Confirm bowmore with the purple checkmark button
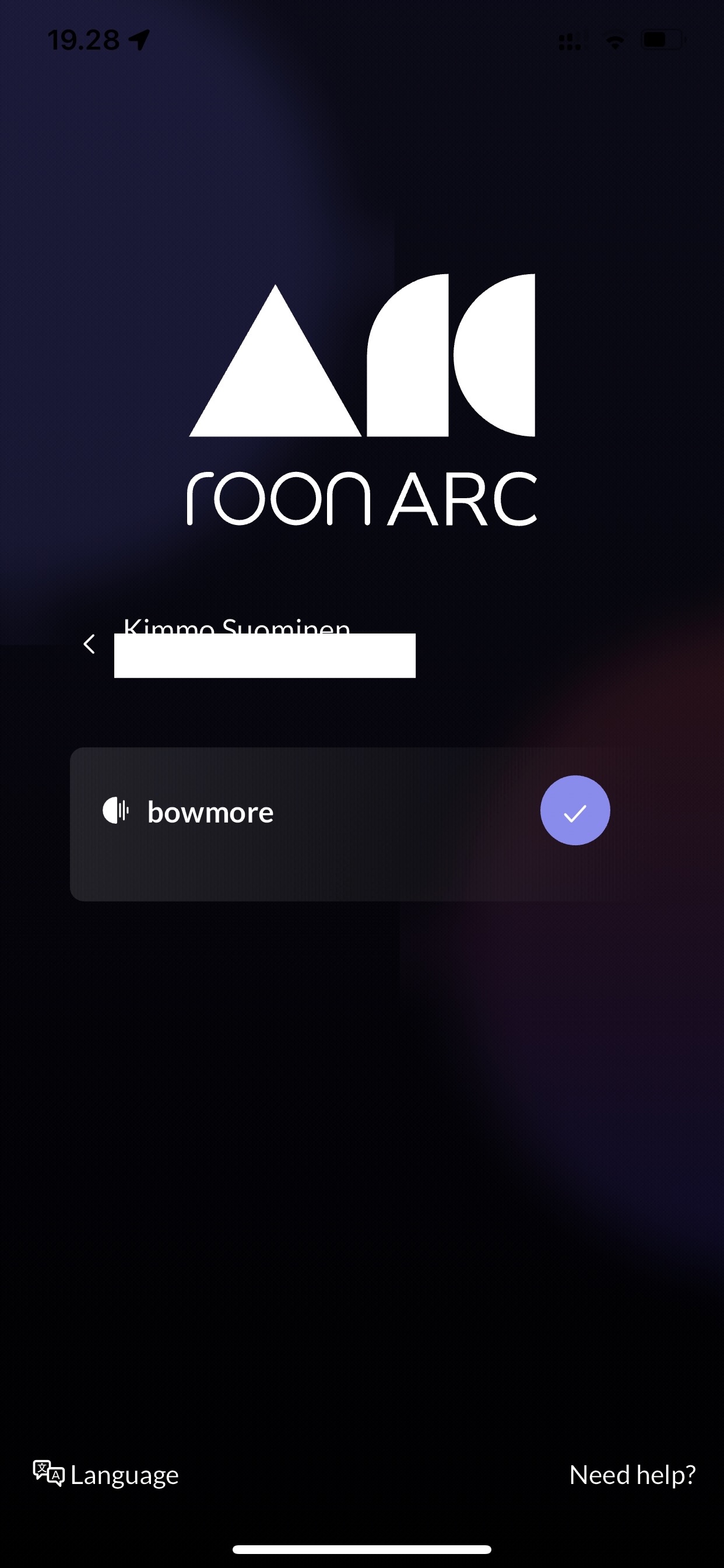The width and height of the screenshot is (724, 1568). (575, 810)
